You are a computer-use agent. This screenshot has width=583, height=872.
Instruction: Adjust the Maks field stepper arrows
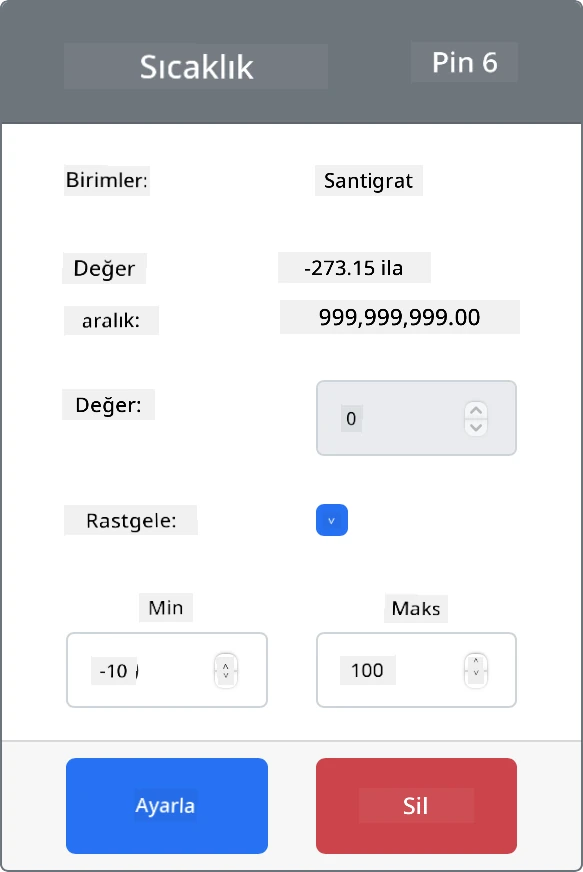pos(476,671)
